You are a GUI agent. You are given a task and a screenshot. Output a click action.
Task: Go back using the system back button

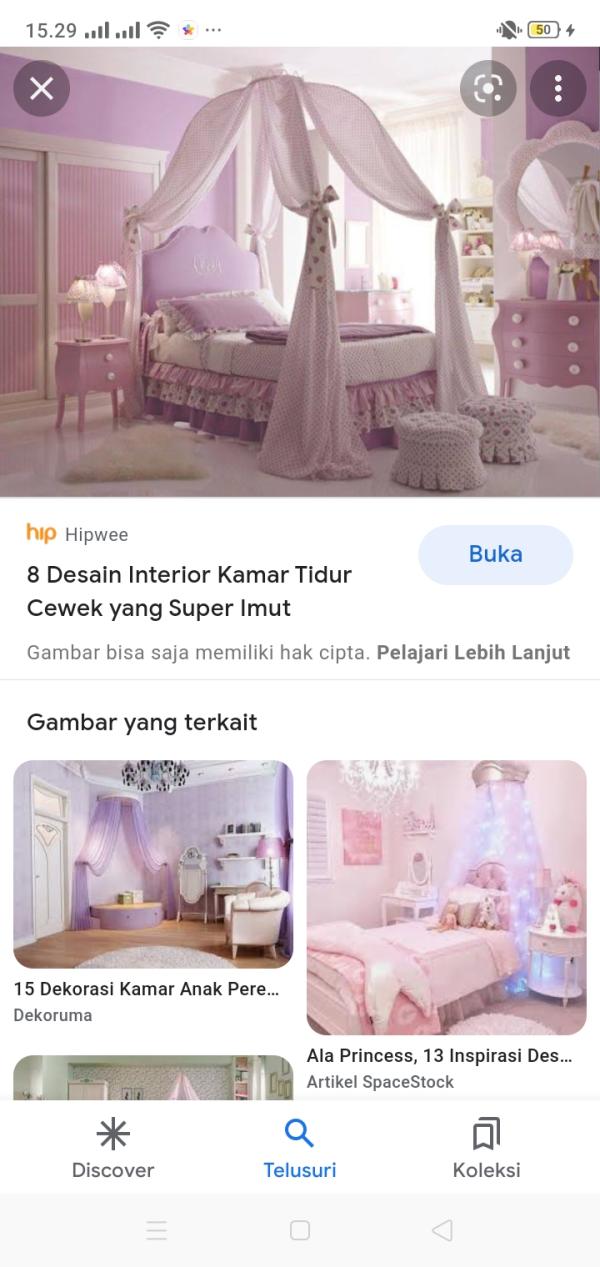[442, 1230]
